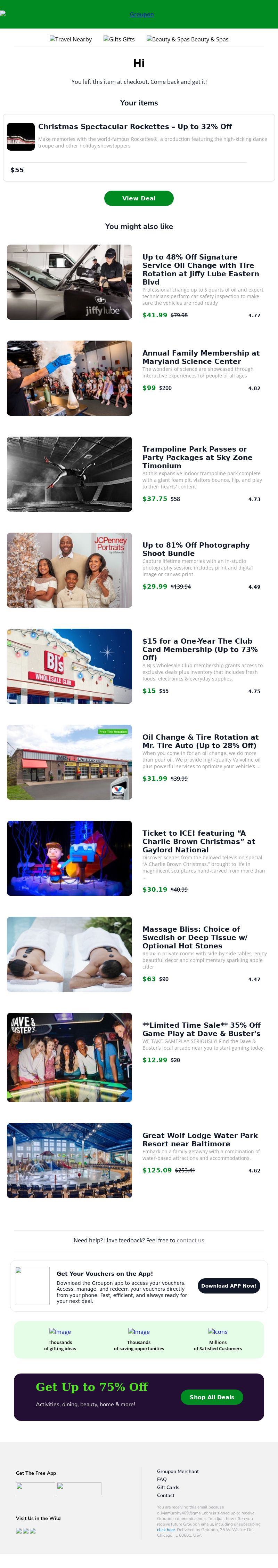Go to the Travel Nearby category
The width and height of the screenshot is (278, 1568).
click(71, 40)
